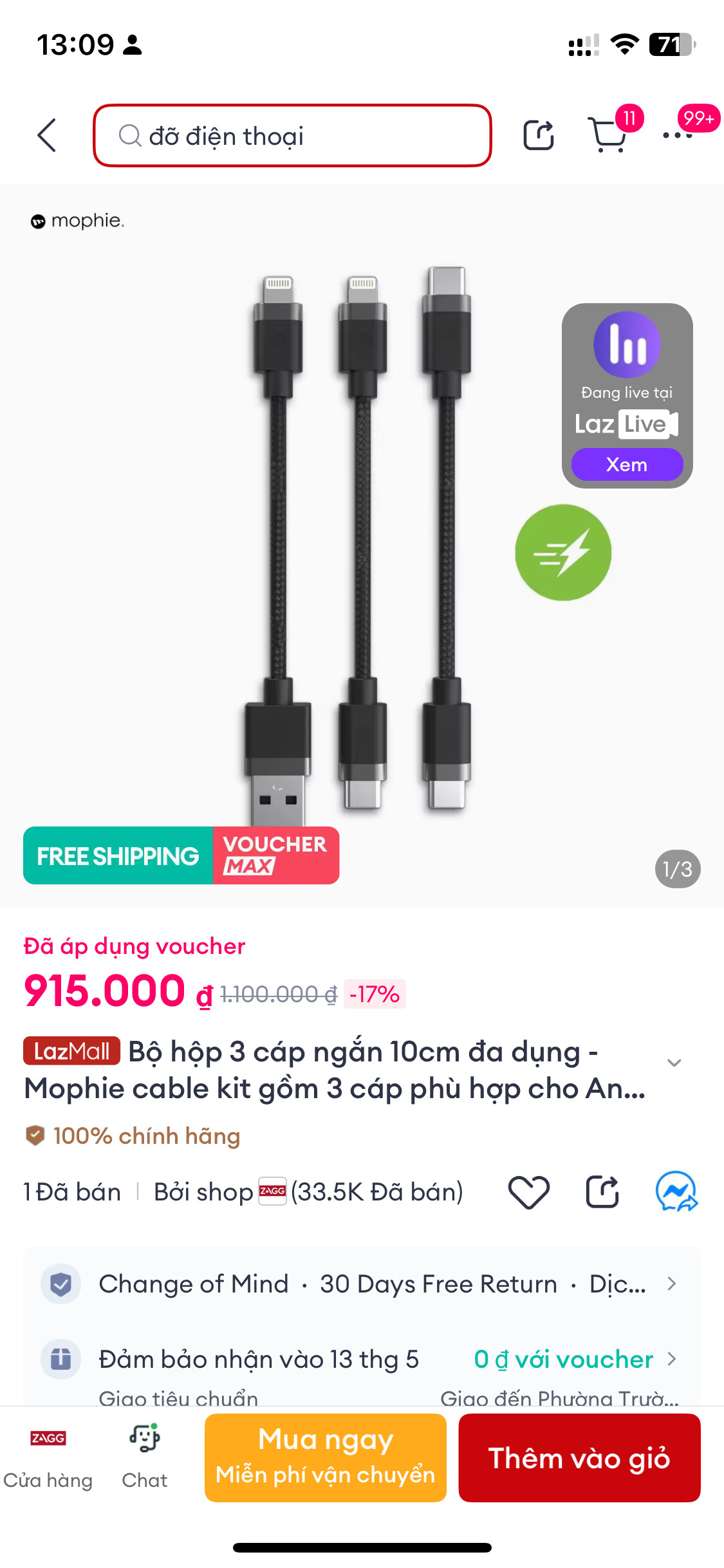Screen dimensions: 724x1568
Task: Buy now with Mua ngay
Action: coord(326,1457)
